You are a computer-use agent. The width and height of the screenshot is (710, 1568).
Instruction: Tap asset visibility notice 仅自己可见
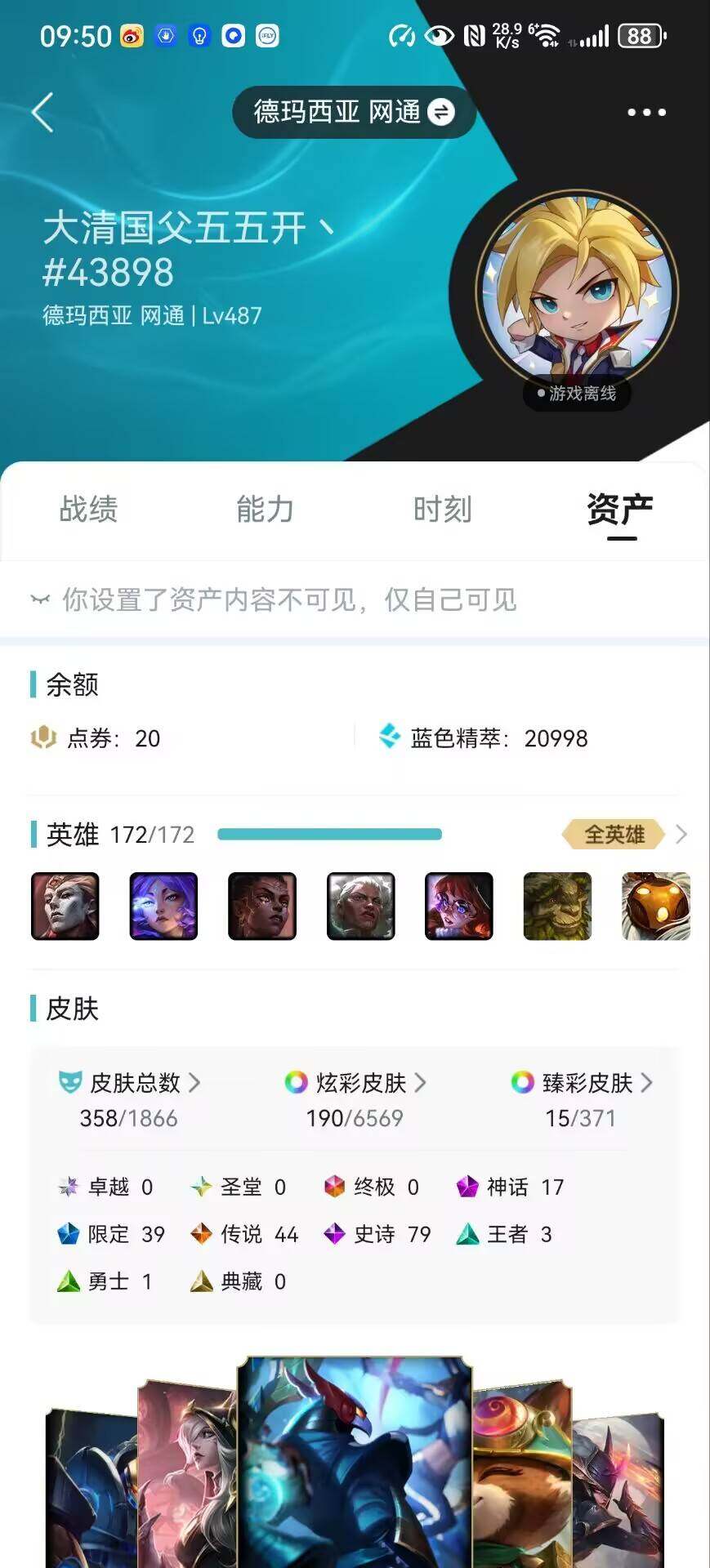pos(289,600)
